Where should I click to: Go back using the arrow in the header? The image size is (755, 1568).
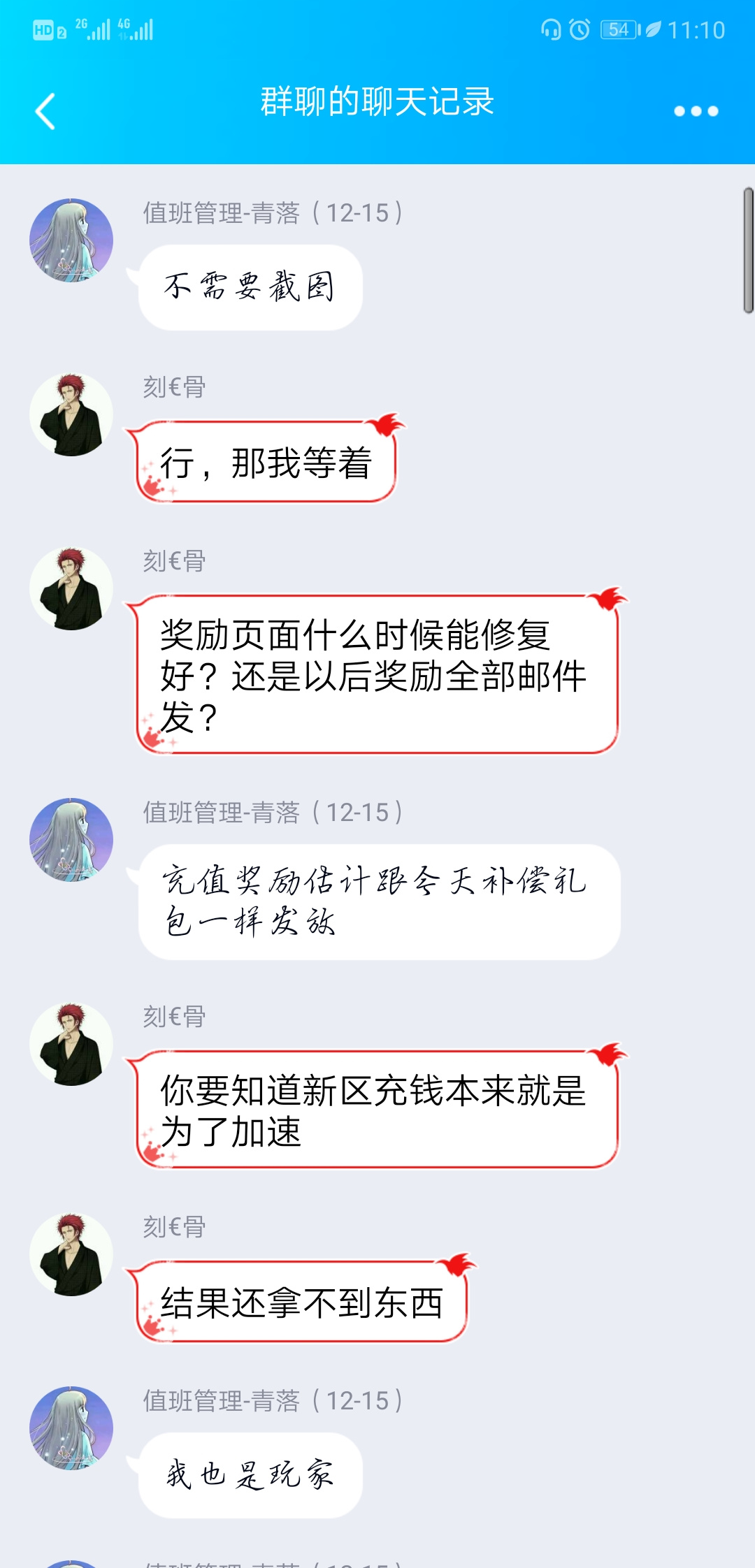45,111
